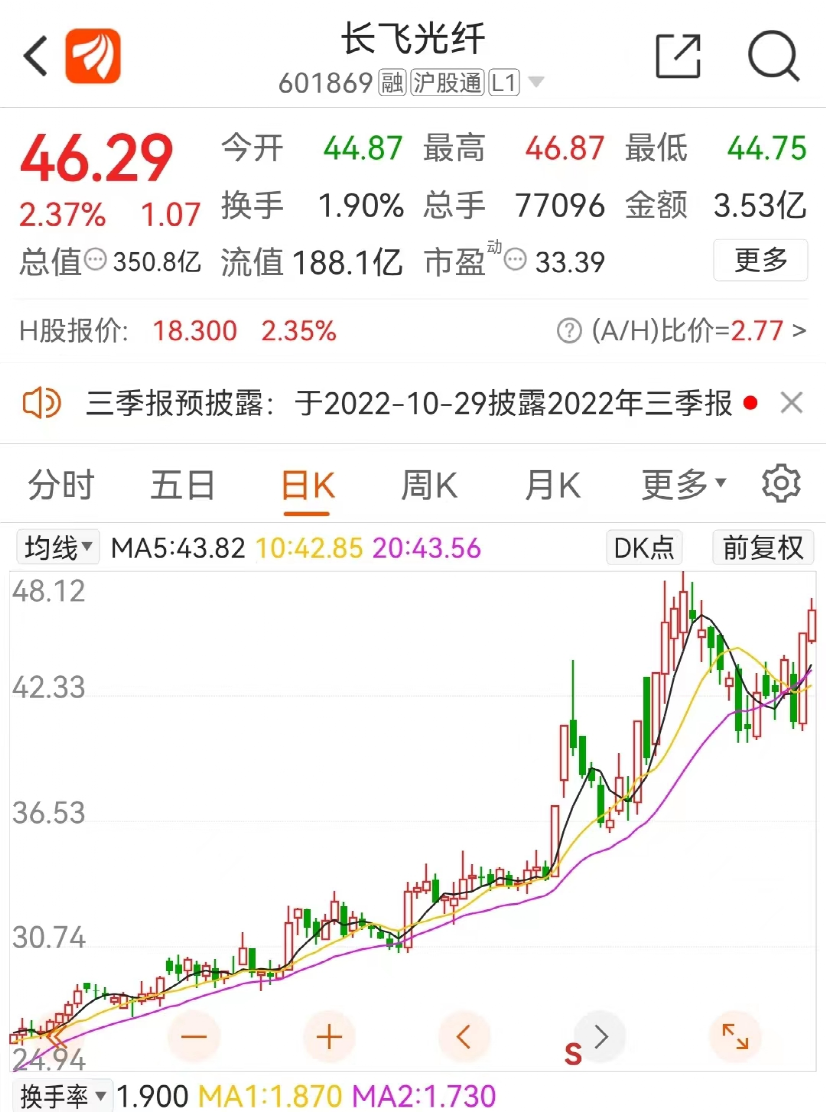Switch to the 周K chart tab

[429, 485]
